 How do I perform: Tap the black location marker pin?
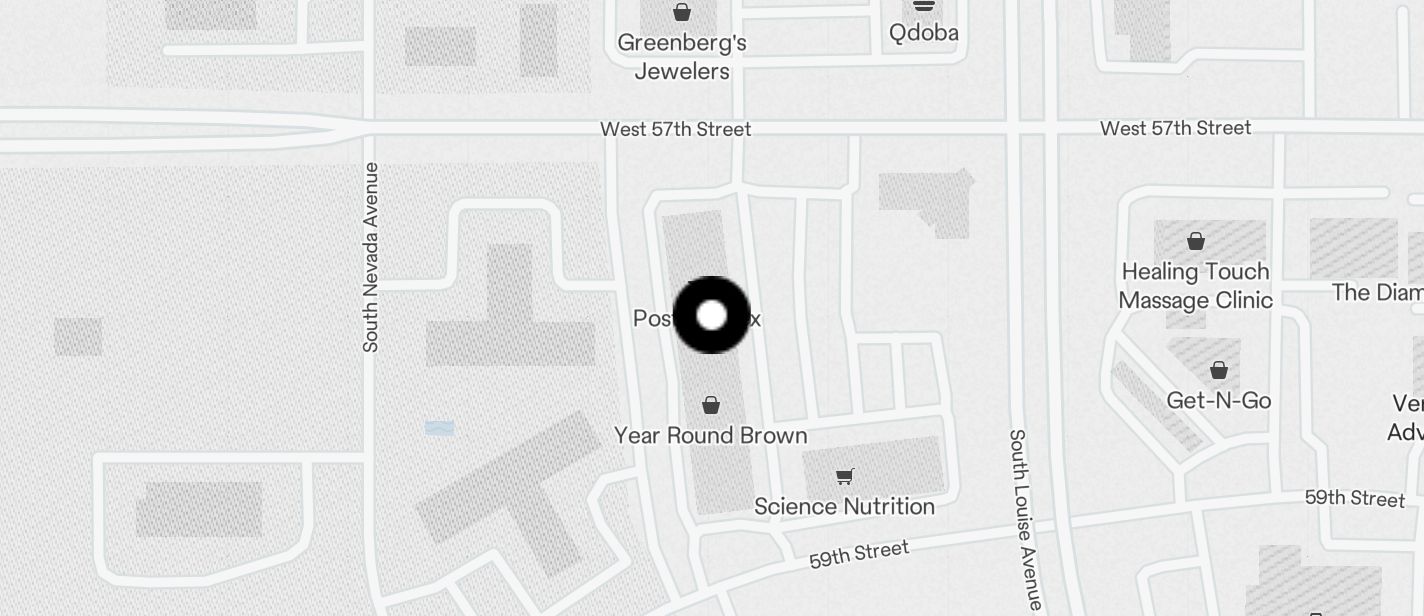[x=711, y=315]
